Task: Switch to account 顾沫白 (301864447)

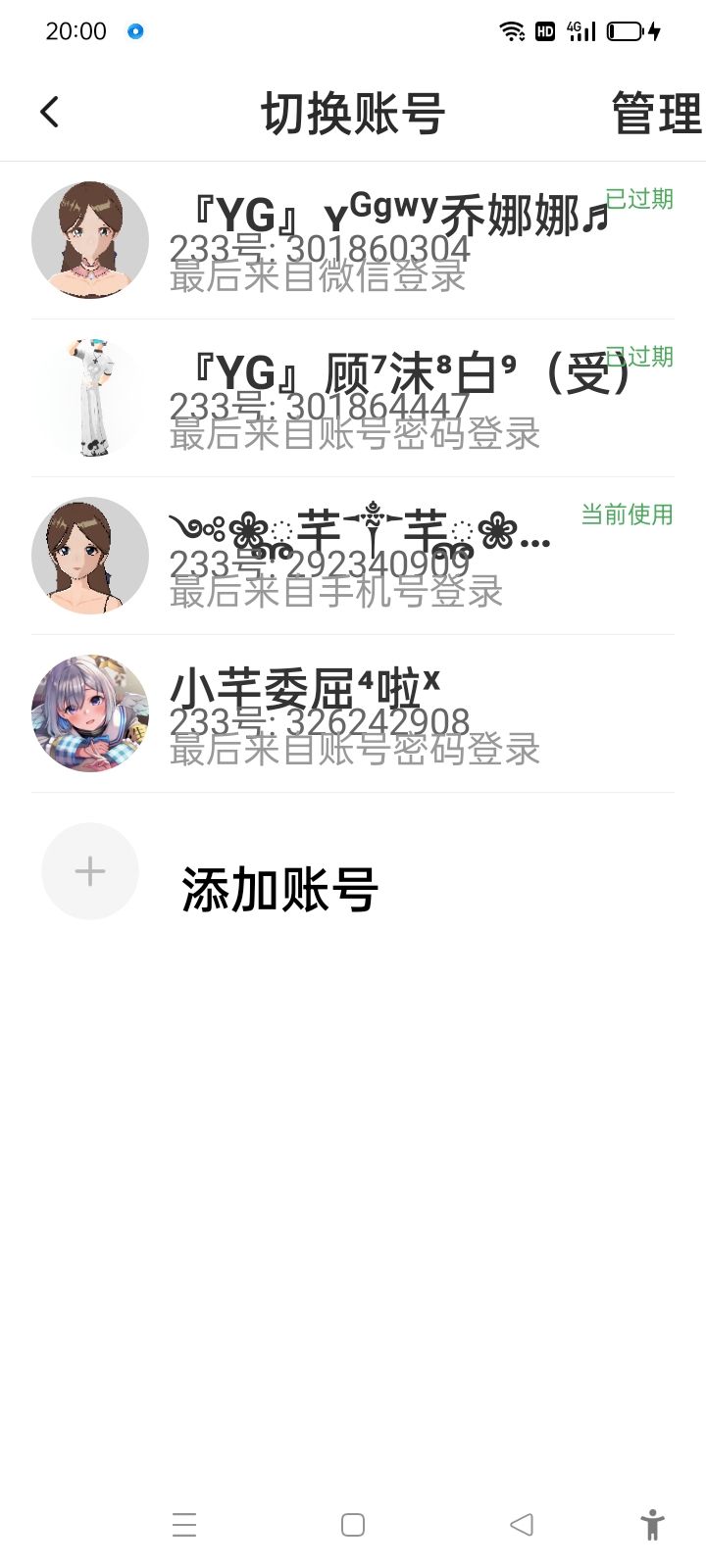Action: (353, 398)
